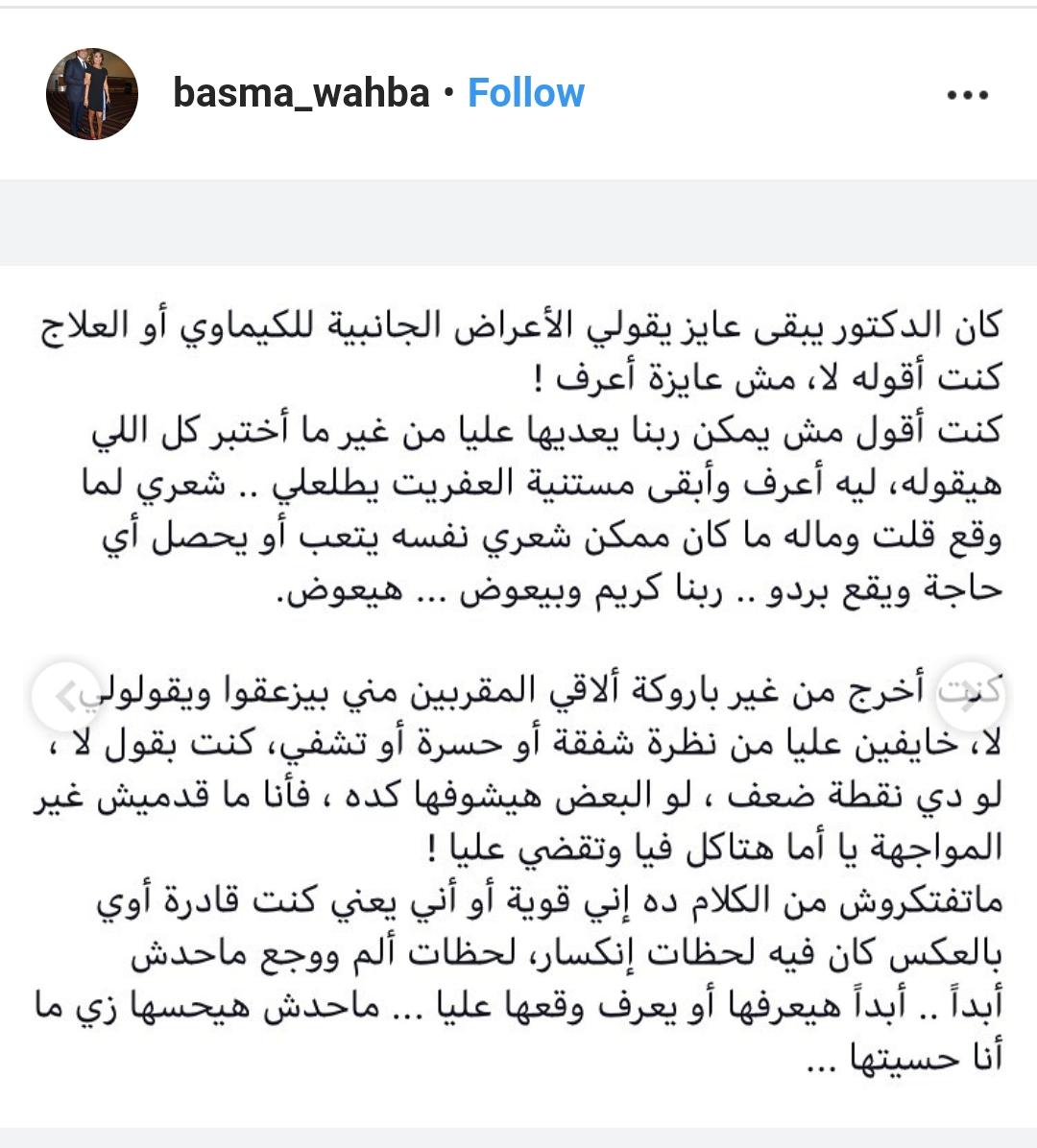
Task: Go to the previous image with the left arrow
Action: click(x=66, y=697)
